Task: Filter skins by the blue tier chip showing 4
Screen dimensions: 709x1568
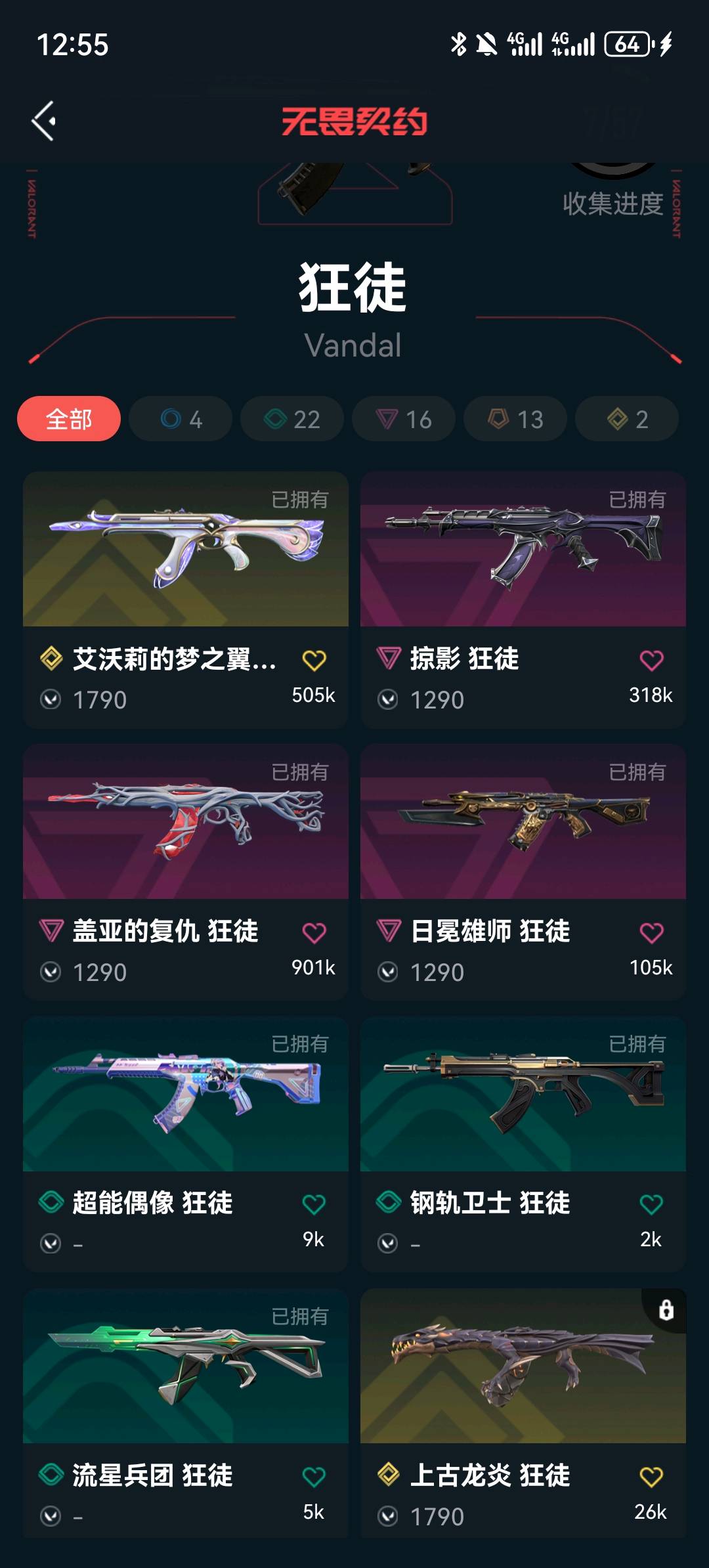Action: [x=181, y=419]
